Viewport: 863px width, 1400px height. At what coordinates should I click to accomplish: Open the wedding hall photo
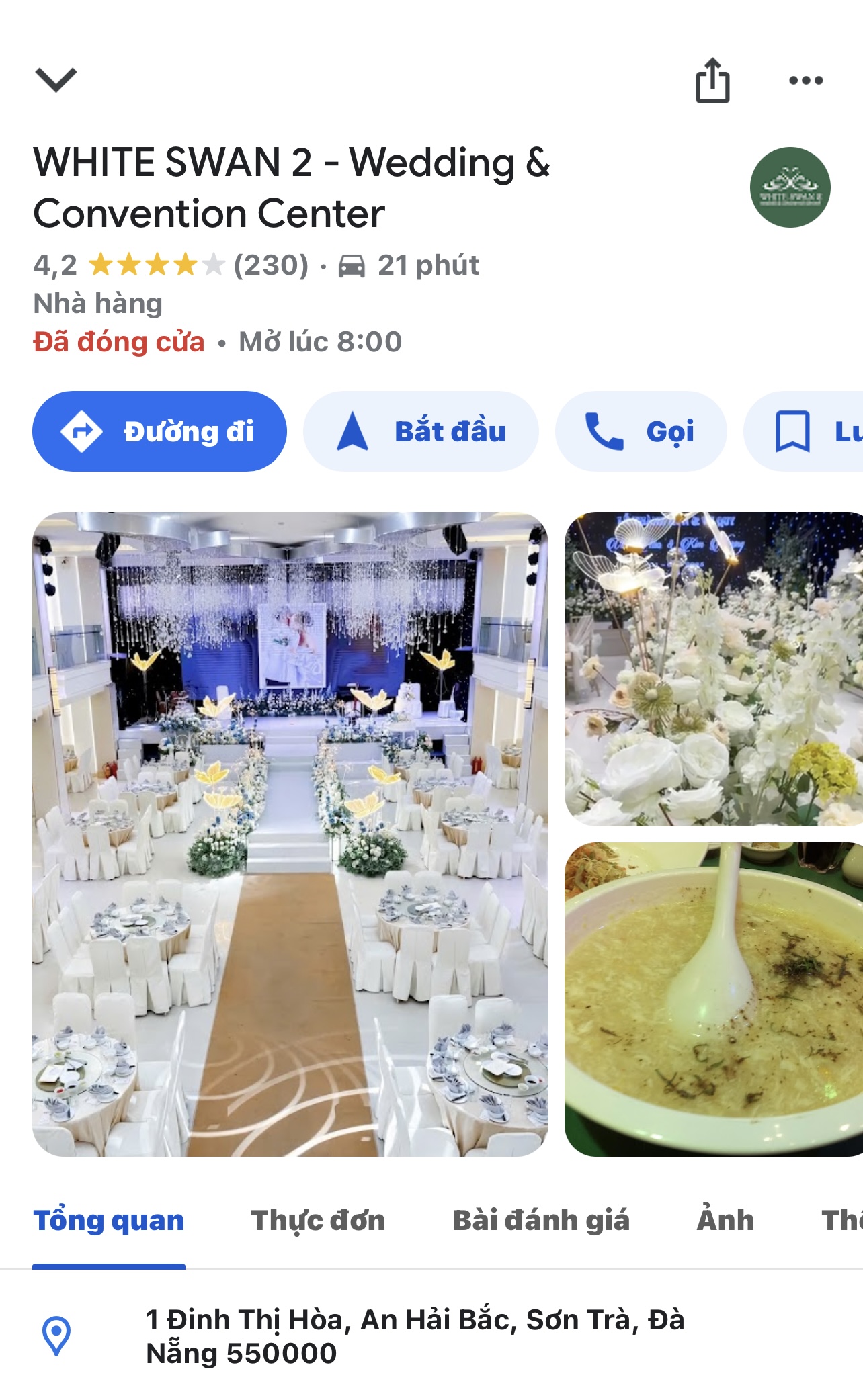pos(290,834)
